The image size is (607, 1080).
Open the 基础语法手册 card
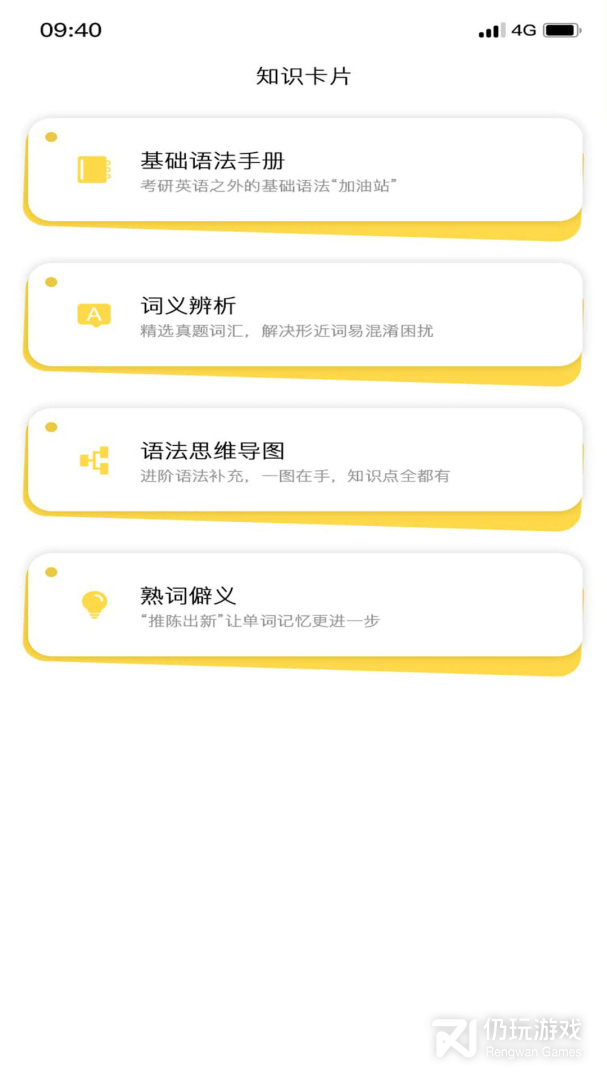tap(304, 170)
